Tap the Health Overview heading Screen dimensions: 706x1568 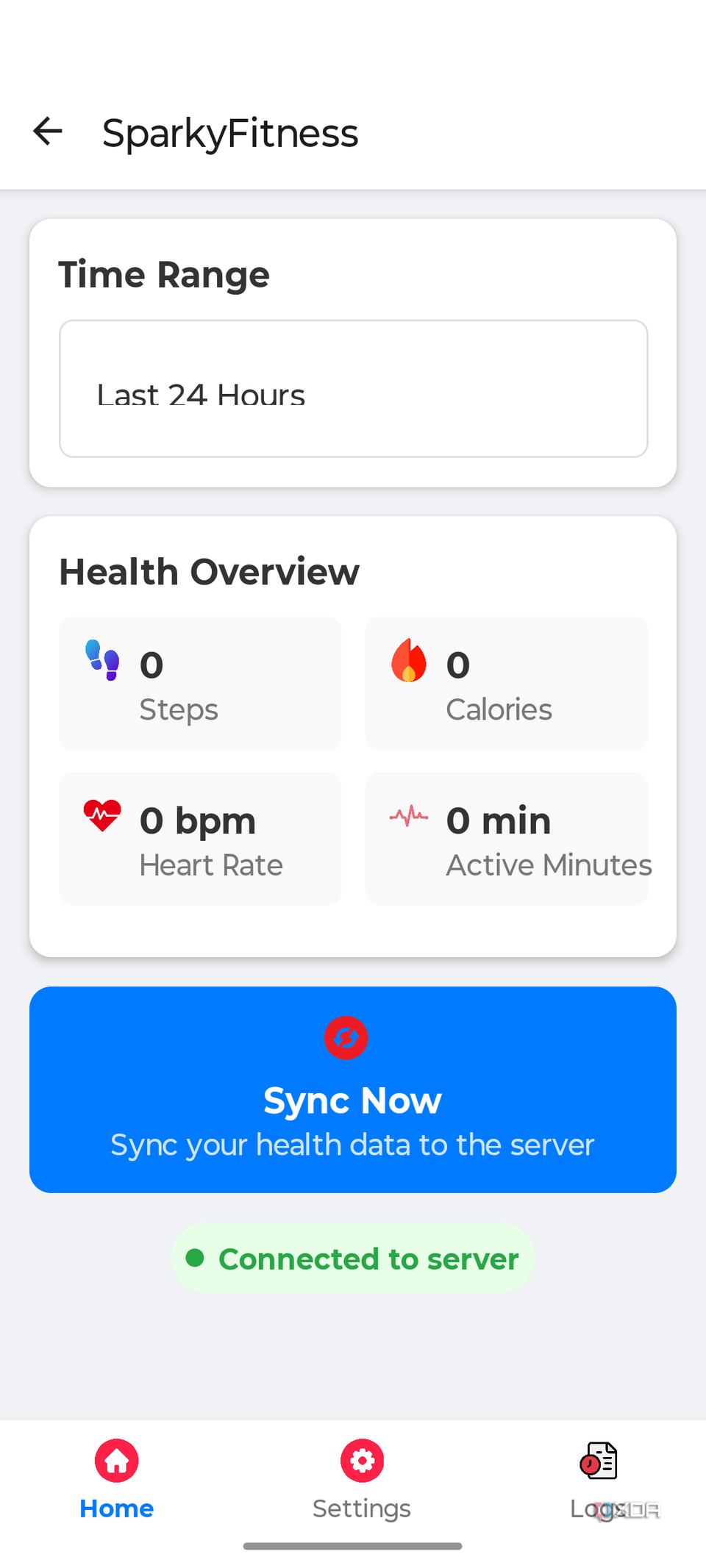210,571
